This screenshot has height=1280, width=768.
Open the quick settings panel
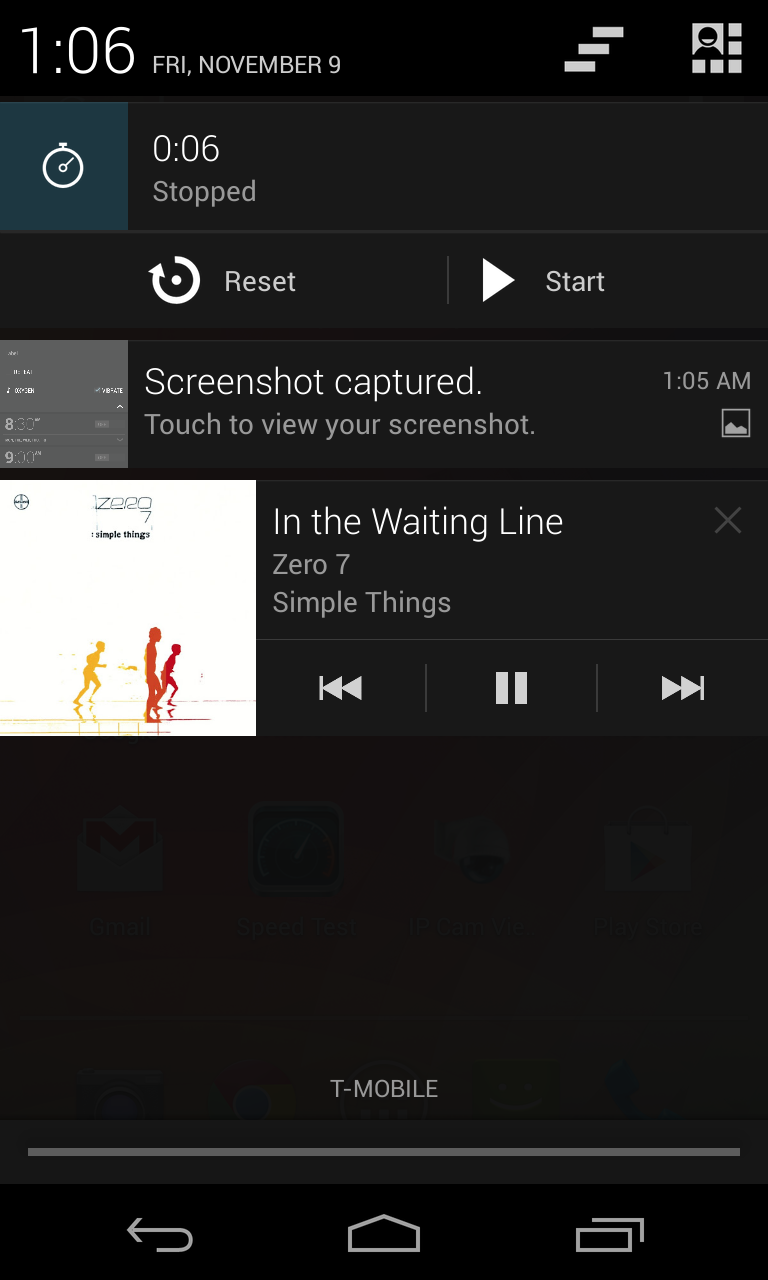pos(716,49)
